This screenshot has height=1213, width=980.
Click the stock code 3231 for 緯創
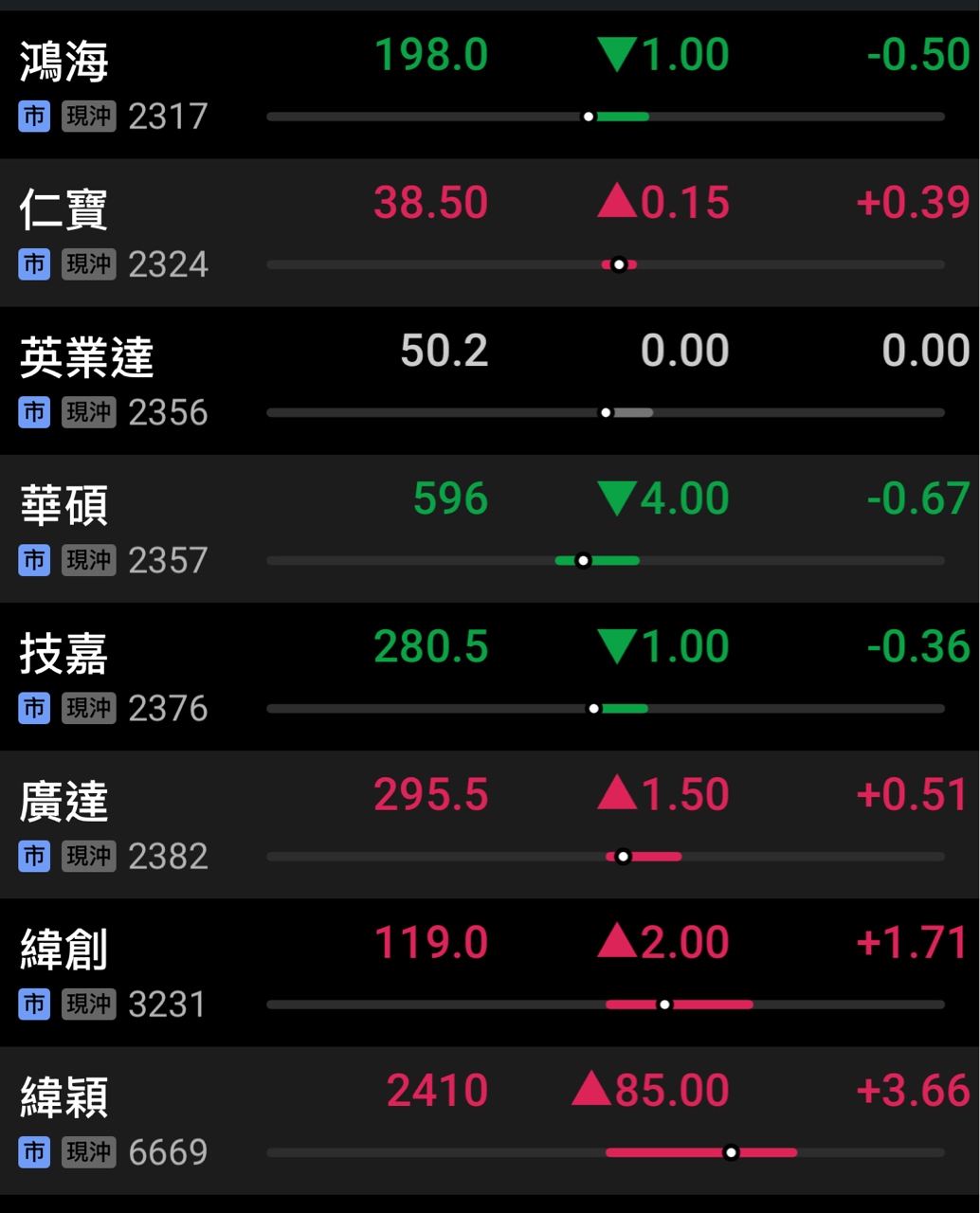coord(169,1003)
